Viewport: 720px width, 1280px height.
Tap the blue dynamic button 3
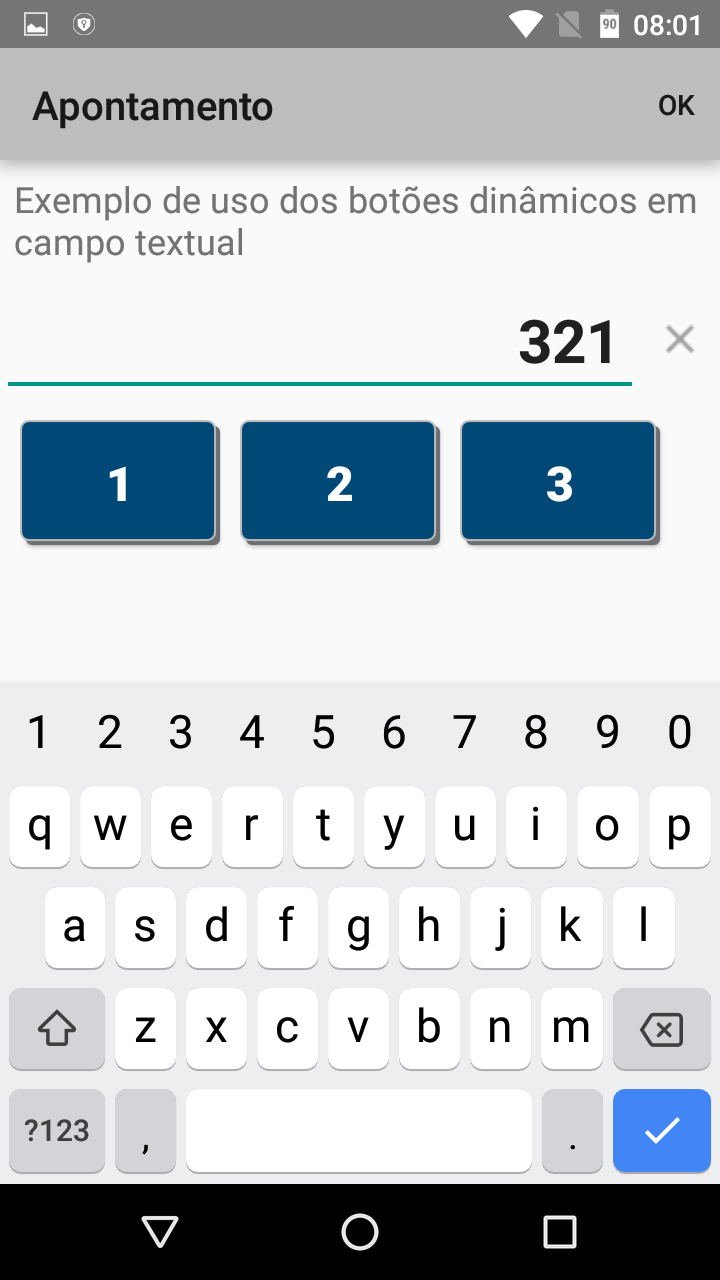[559, 482]
